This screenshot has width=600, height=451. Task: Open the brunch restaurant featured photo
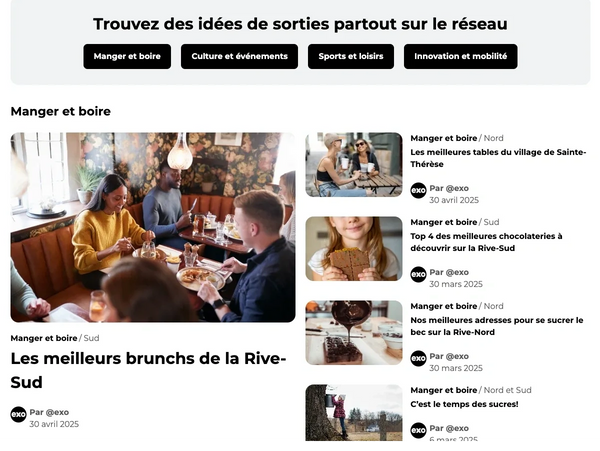point(153,227)
